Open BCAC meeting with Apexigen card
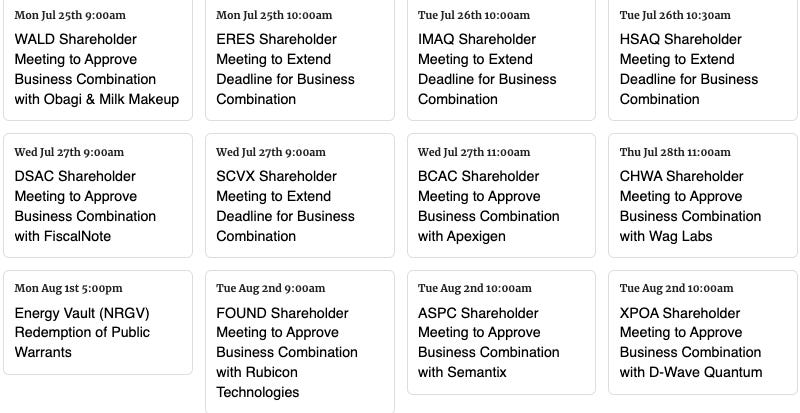The height and width of the screenshot is (413, 800). click(x=502, y=196)
